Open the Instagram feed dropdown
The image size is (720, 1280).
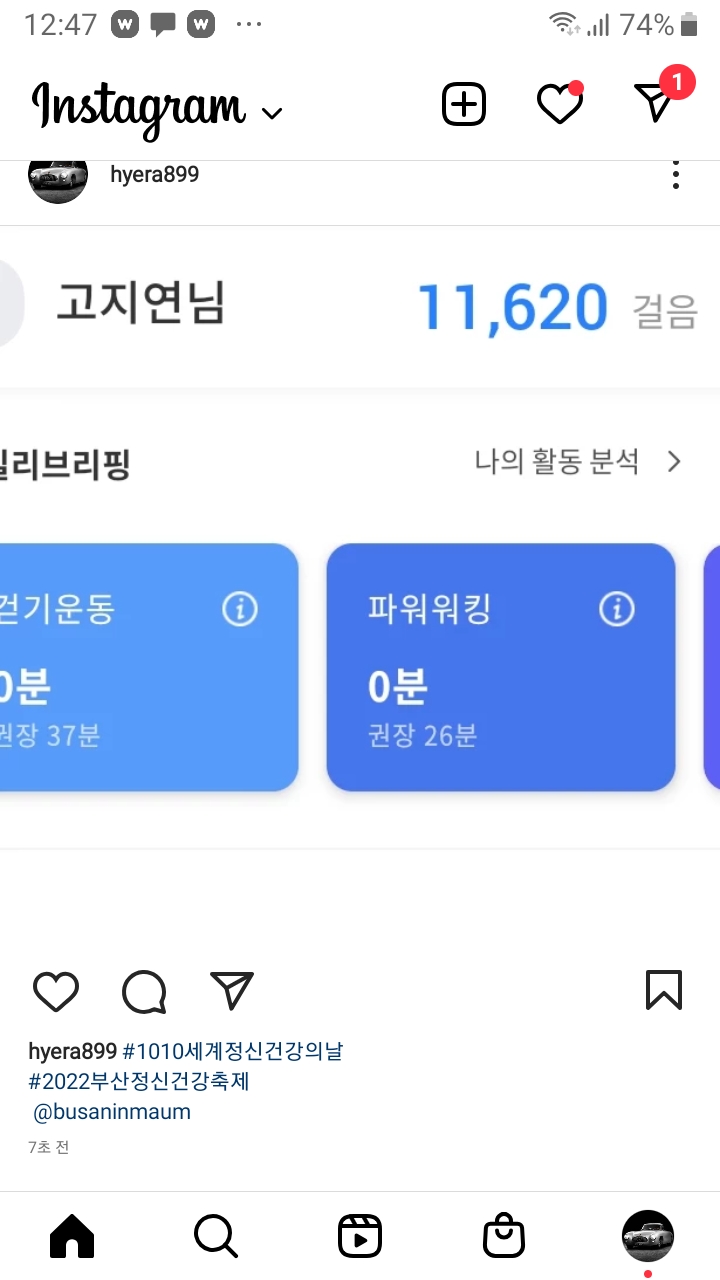point(271,112)
